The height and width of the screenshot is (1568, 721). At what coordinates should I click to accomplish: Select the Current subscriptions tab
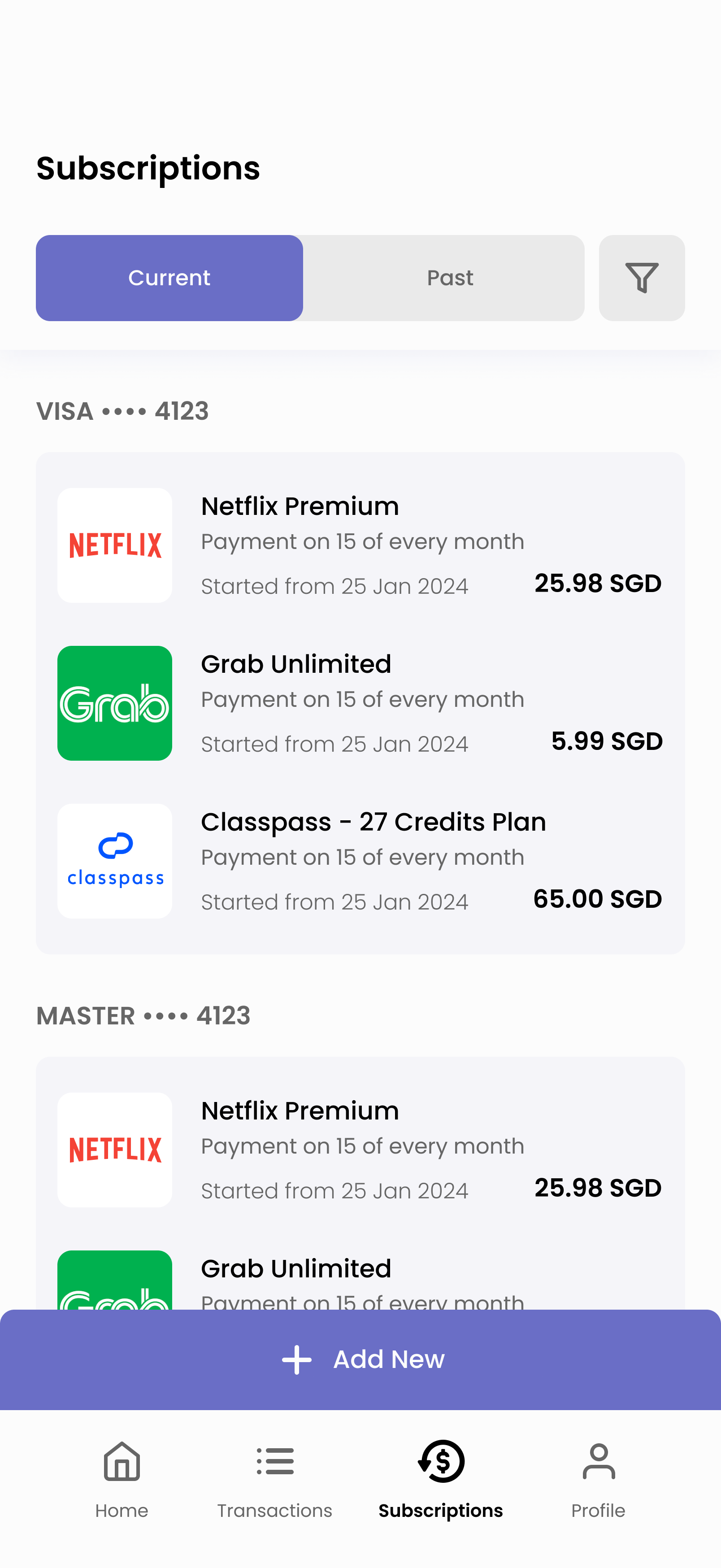click(x=169, y=278)
